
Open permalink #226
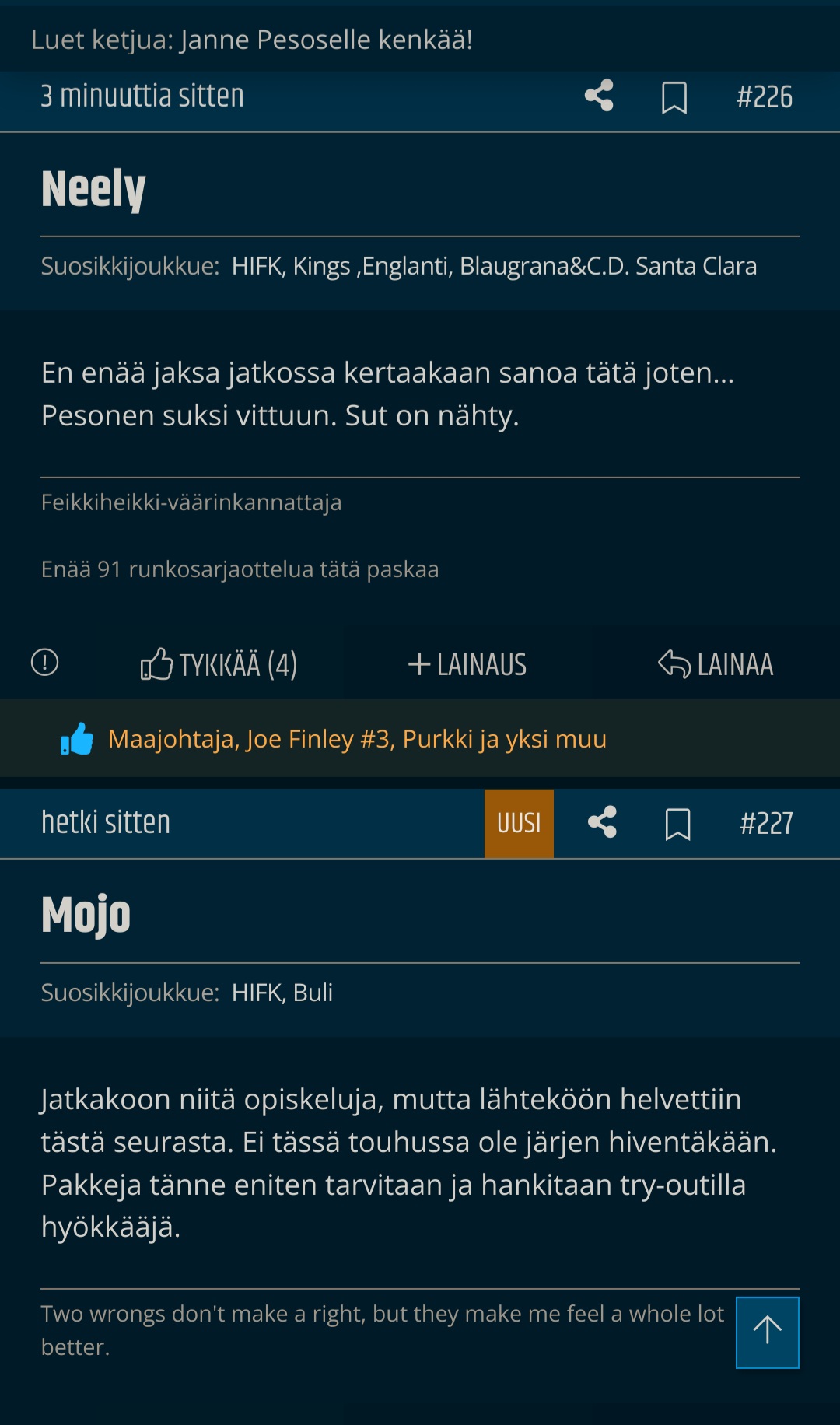tap(765, 97)
